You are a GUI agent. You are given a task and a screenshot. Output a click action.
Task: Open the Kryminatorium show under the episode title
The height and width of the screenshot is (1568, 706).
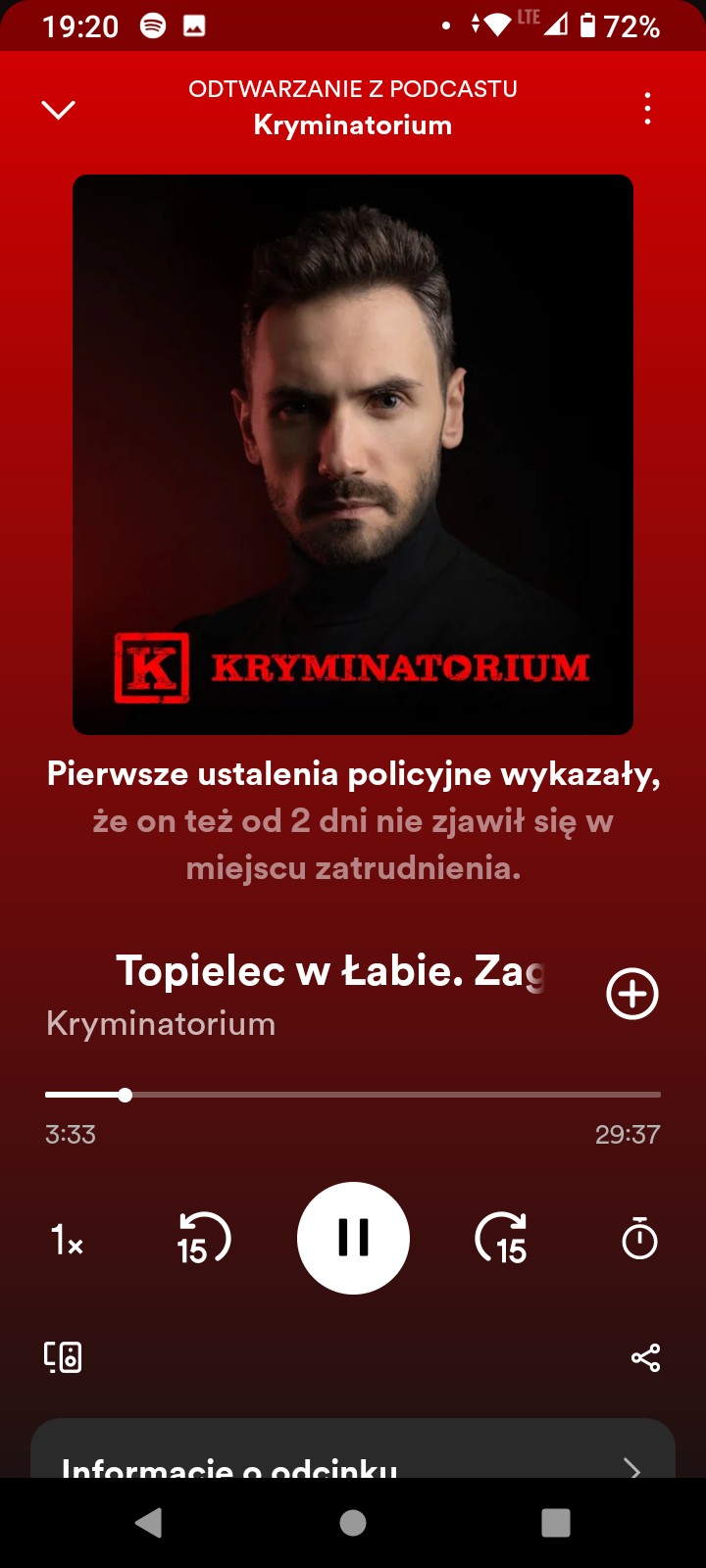pos(161,1024)
